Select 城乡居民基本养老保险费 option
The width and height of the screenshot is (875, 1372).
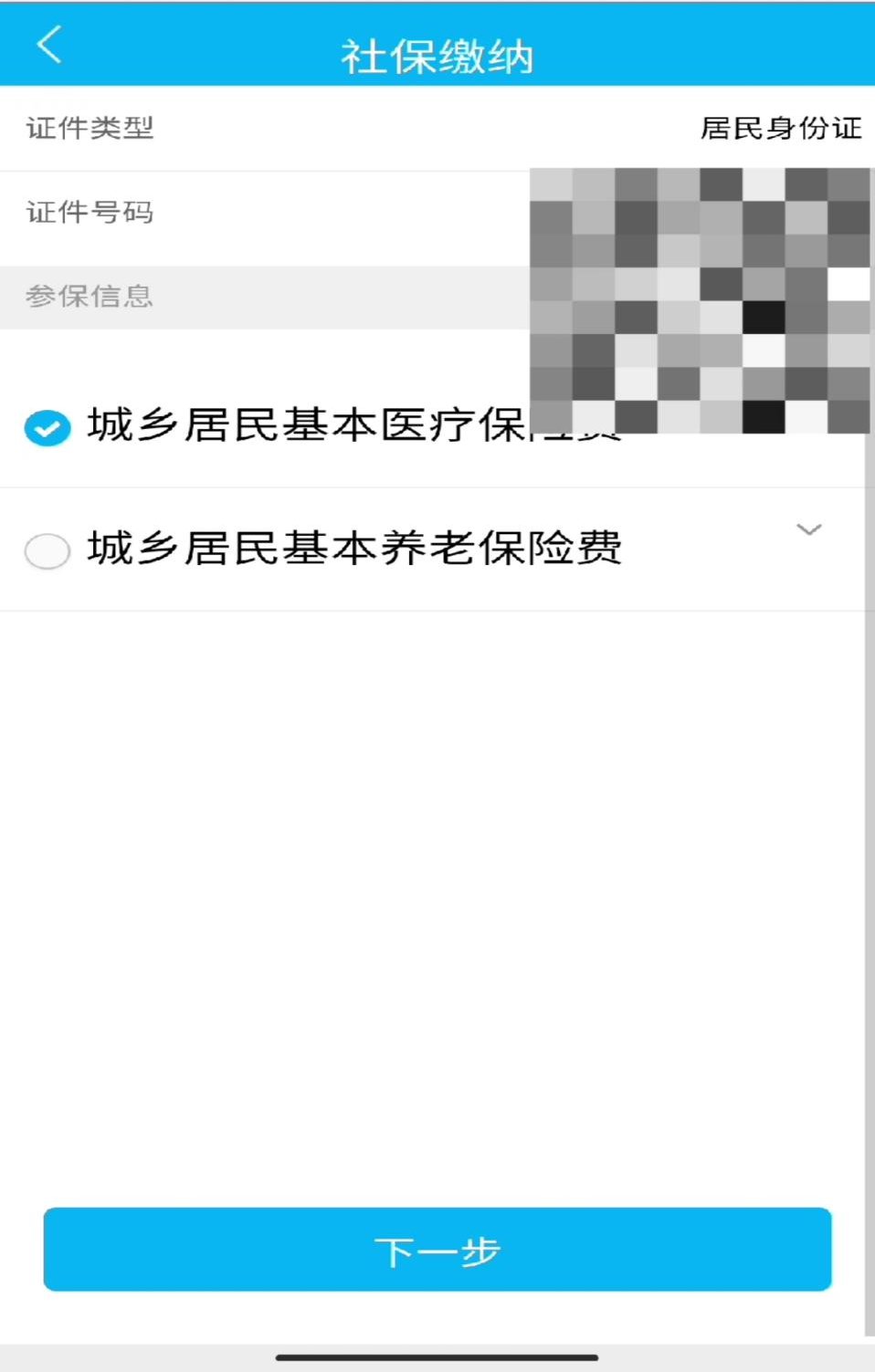(47, 550)
